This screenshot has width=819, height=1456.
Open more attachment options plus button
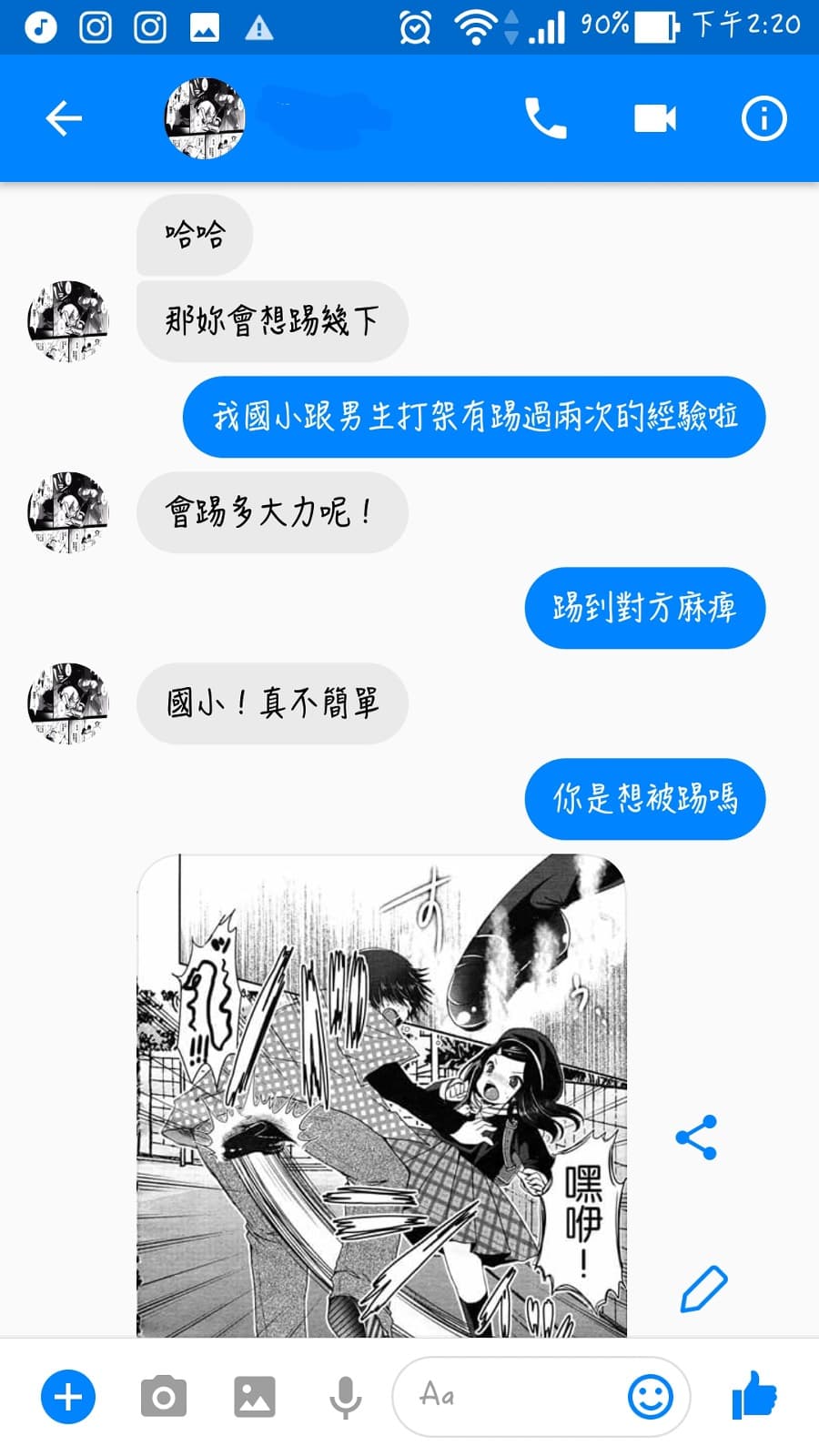coord(68,1397)
